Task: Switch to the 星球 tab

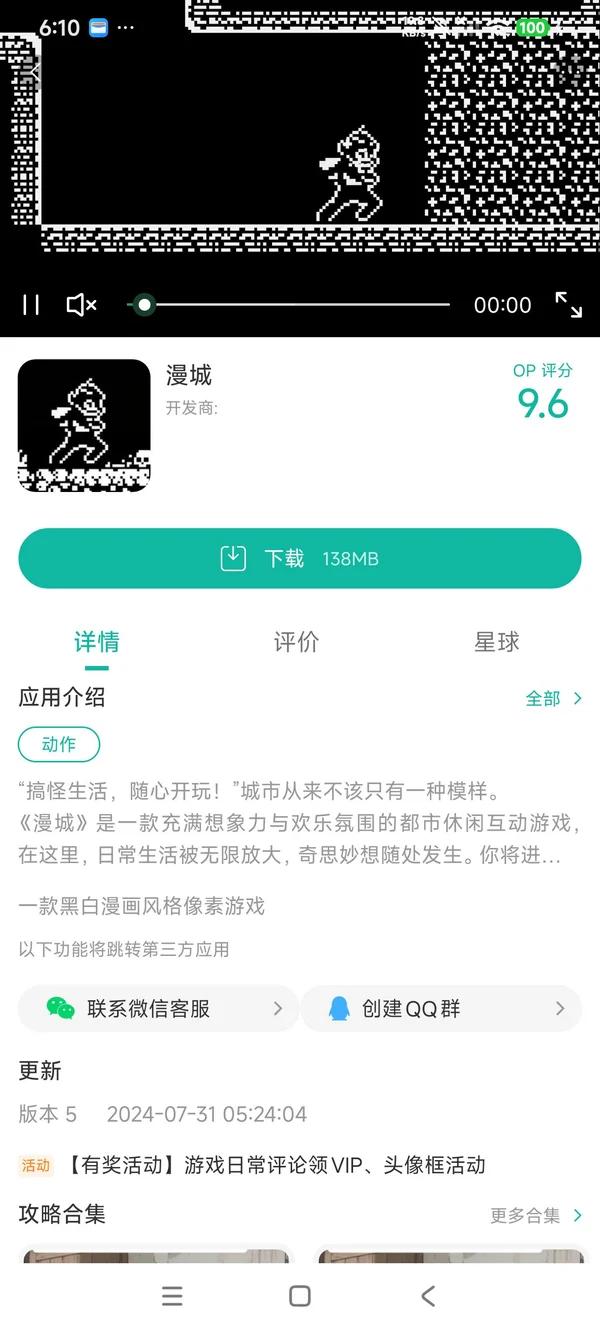Action: pyautogui.click(x=497, y=642)
